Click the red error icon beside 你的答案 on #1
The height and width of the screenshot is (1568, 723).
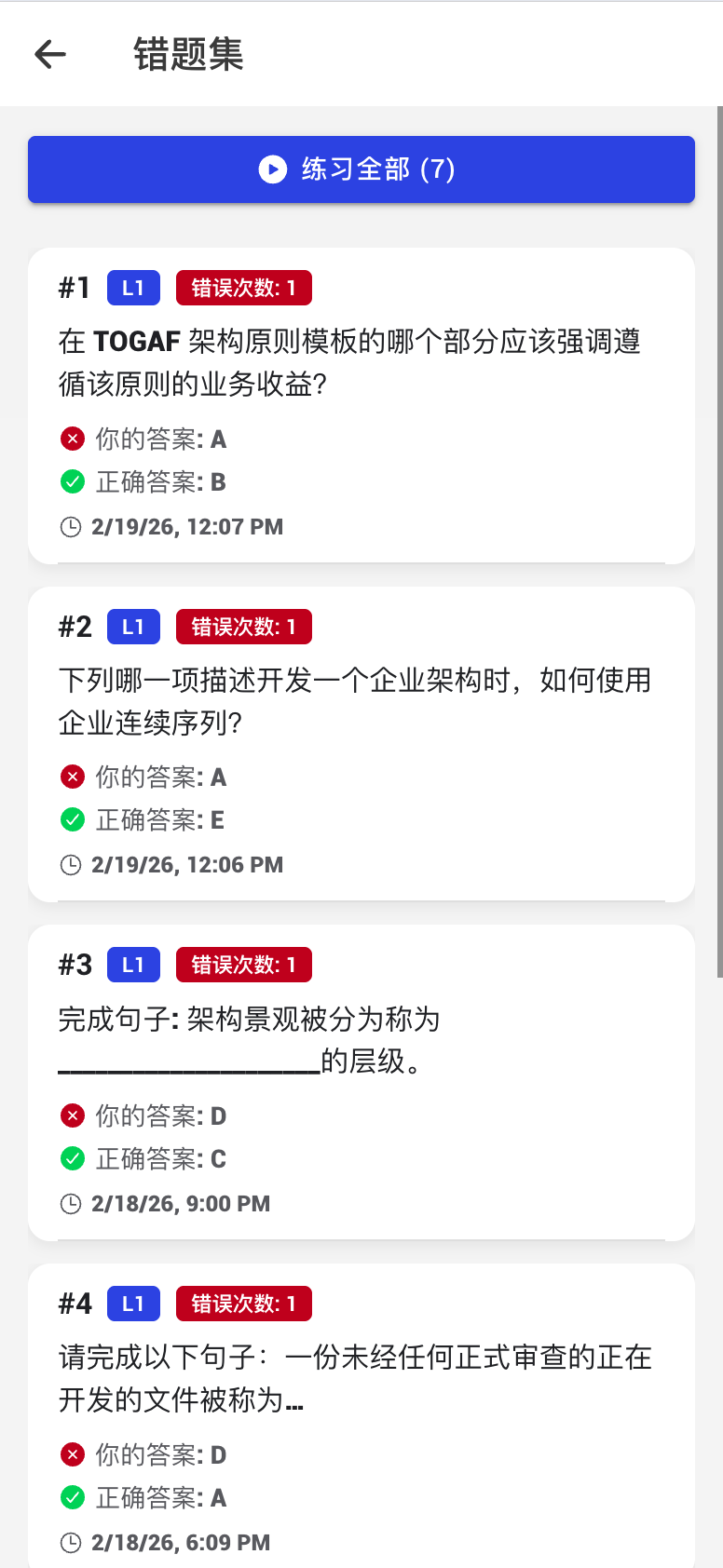pos(72,438)
